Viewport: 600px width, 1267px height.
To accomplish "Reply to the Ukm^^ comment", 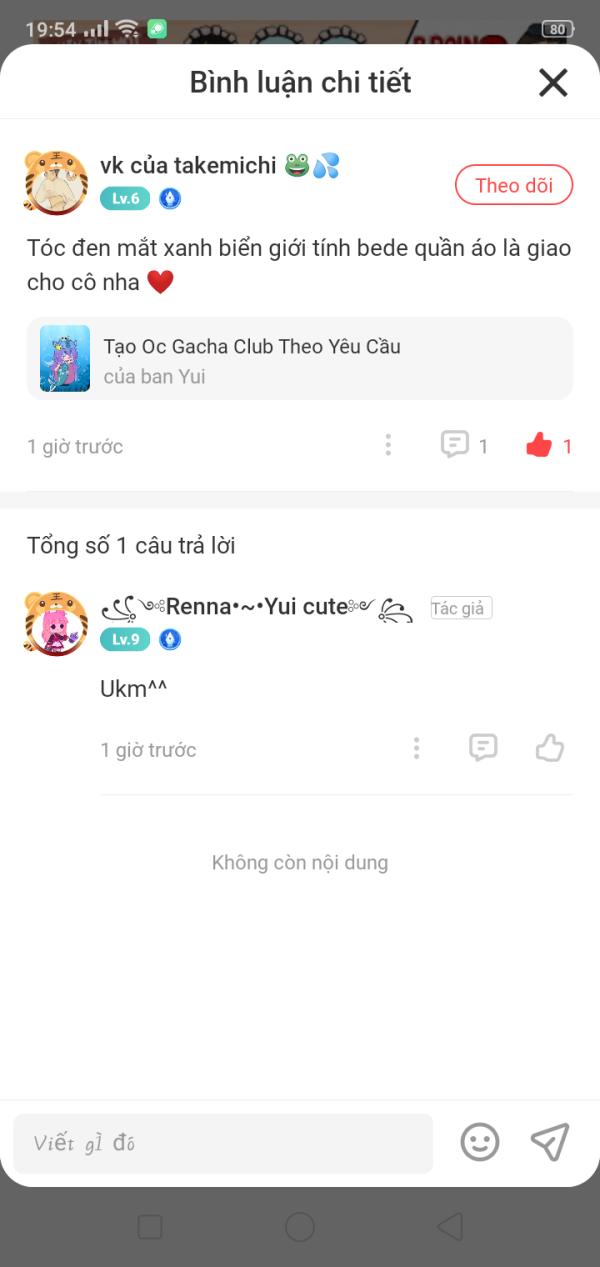I will click(484, 748).
